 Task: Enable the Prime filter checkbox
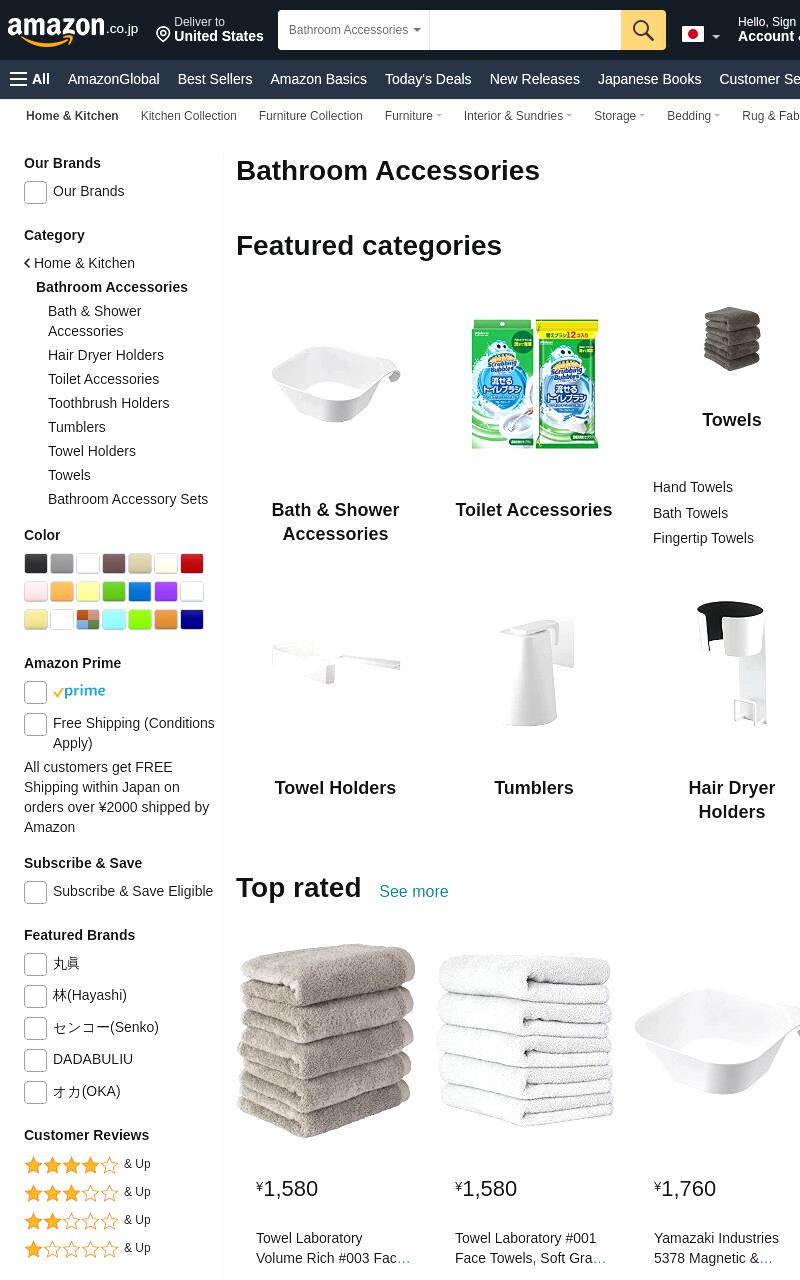click(35, 692)
